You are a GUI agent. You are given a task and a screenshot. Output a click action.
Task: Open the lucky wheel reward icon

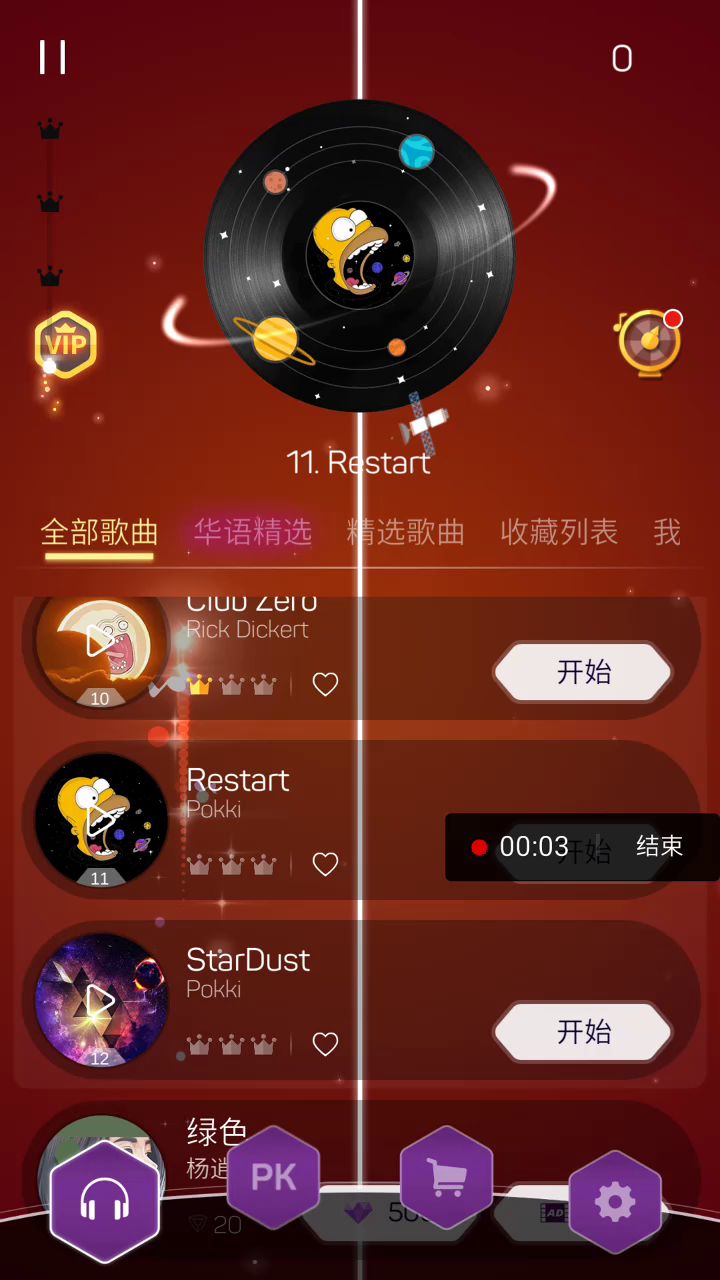click(x=650, y=343)
